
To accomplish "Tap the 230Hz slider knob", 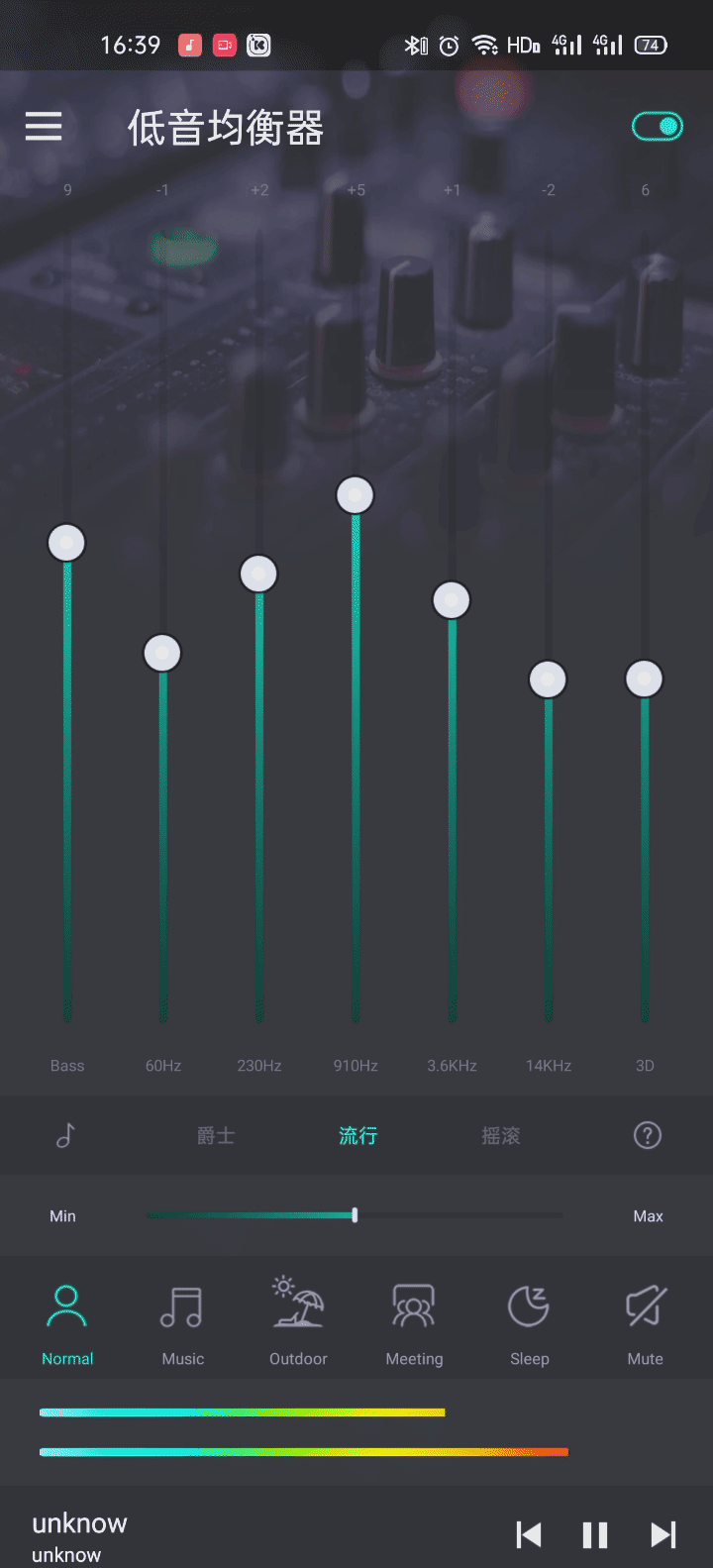I will [258, 574].
